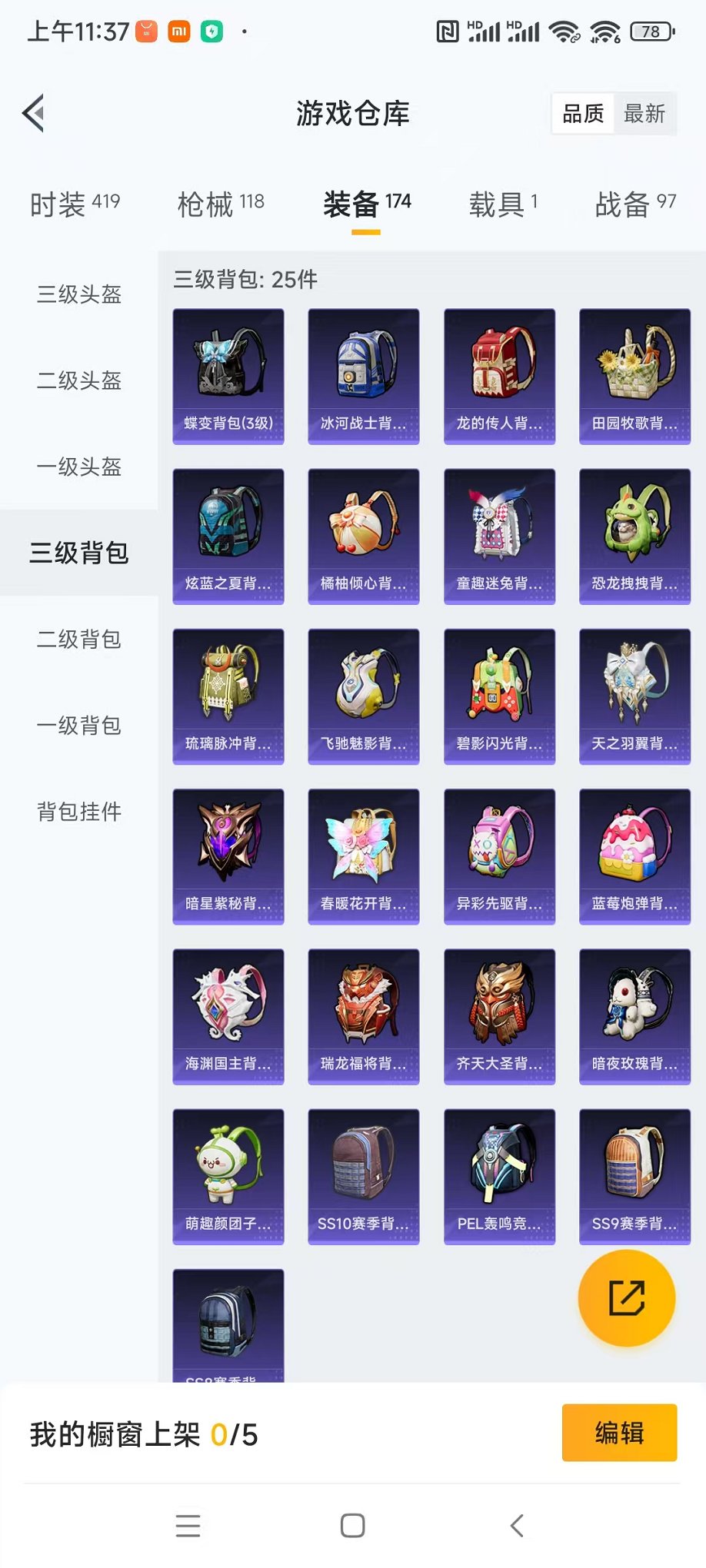Open the 齐天大圣背包 item
Screen dimensions: 706x1568
point(500,1016)
